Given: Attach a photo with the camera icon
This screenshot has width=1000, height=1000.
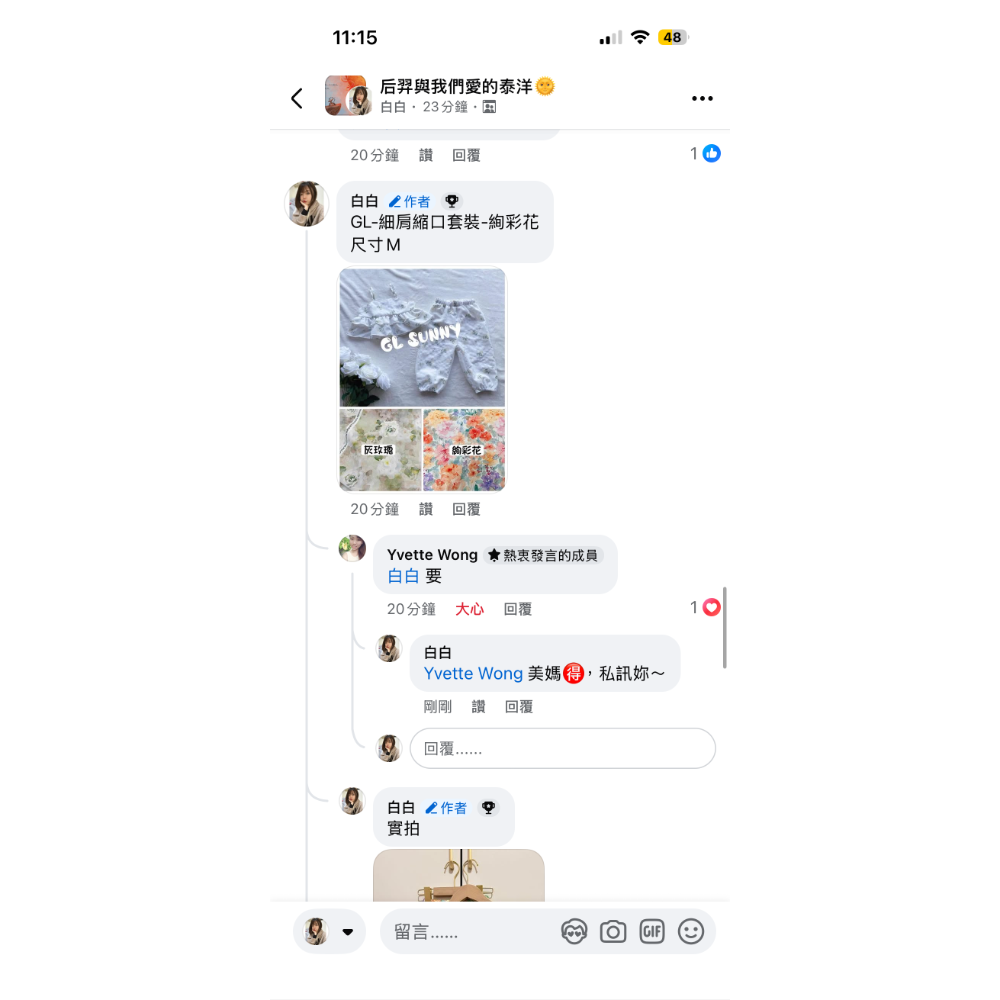Looking at the screenshot, I should pyautogui.click(x=613, y=932).
